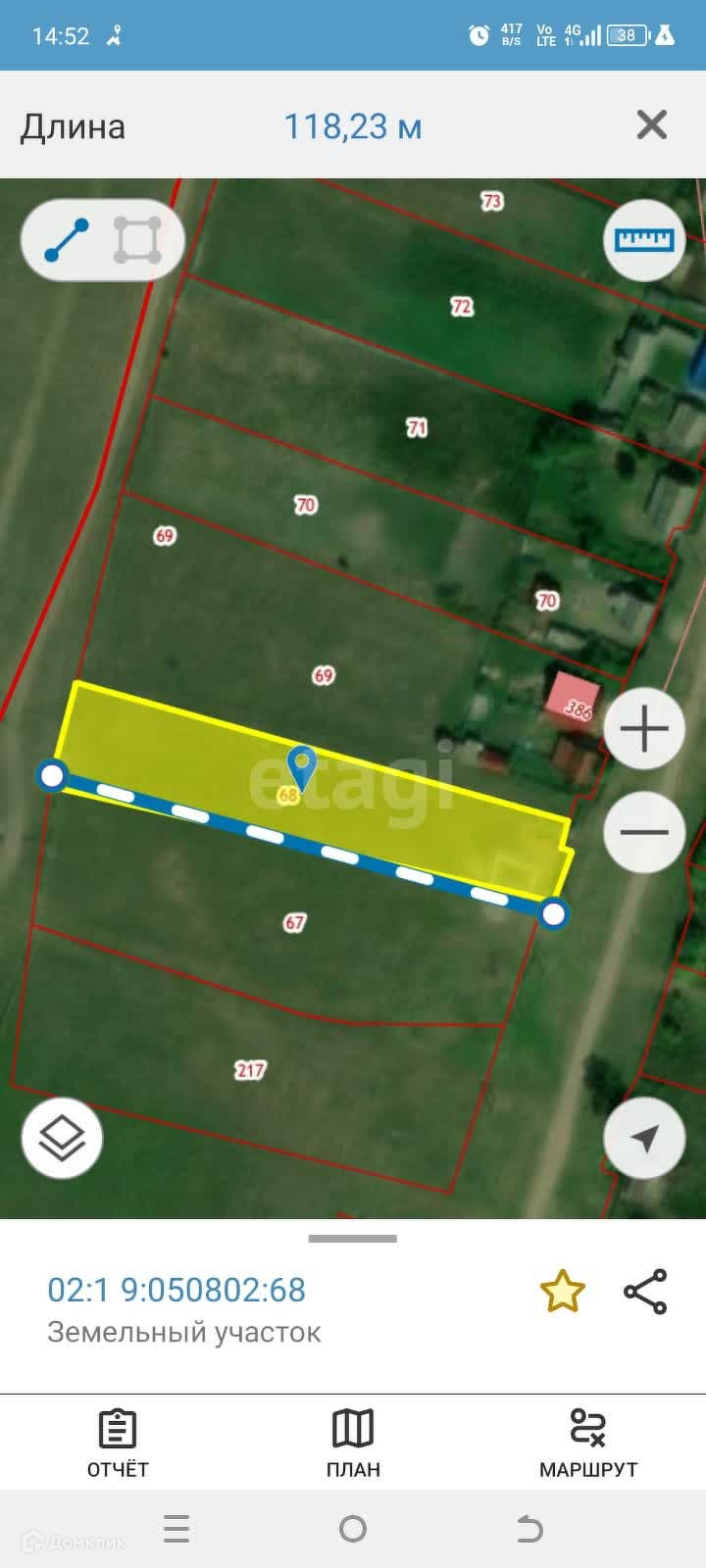Add parcel to favorites with star
Image resolution: width=706 pixels, height=1568 pixels.
tap(563, 1292)
